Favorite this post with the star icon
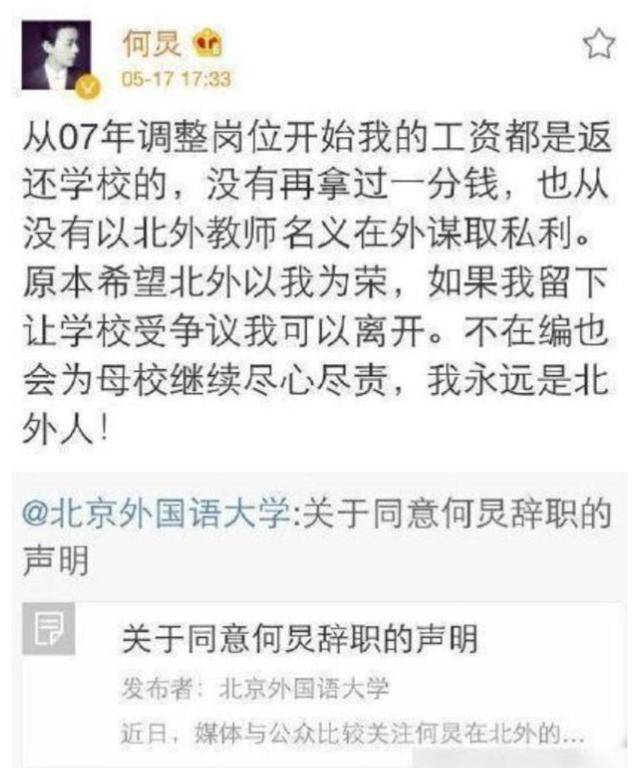The height and width of the screenshot is (768, 640). (x=599, y=44)
